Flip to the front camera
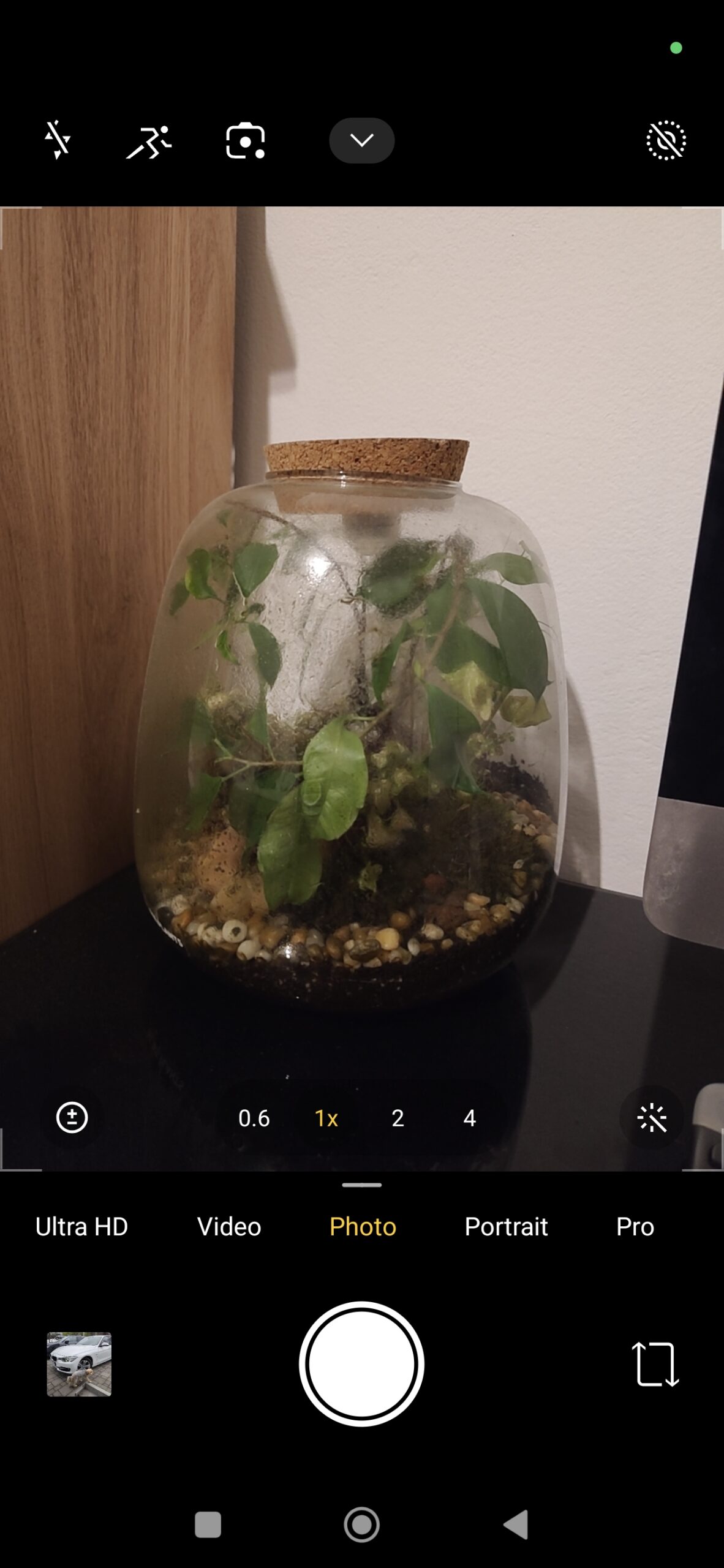This screenshot has width=724, height=1568. [x=655, y=1364]
